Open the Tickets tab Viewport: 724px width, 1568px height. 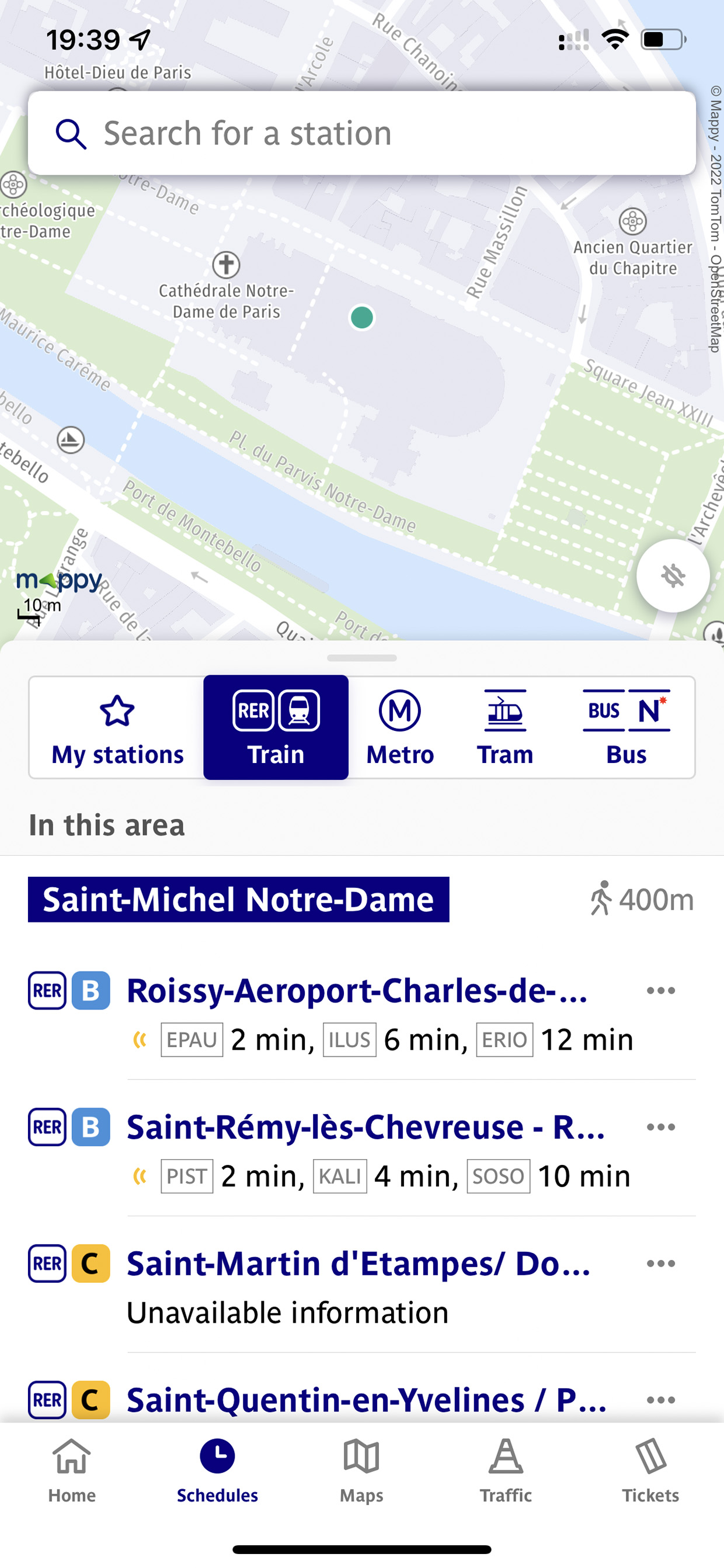(650, 1470)
